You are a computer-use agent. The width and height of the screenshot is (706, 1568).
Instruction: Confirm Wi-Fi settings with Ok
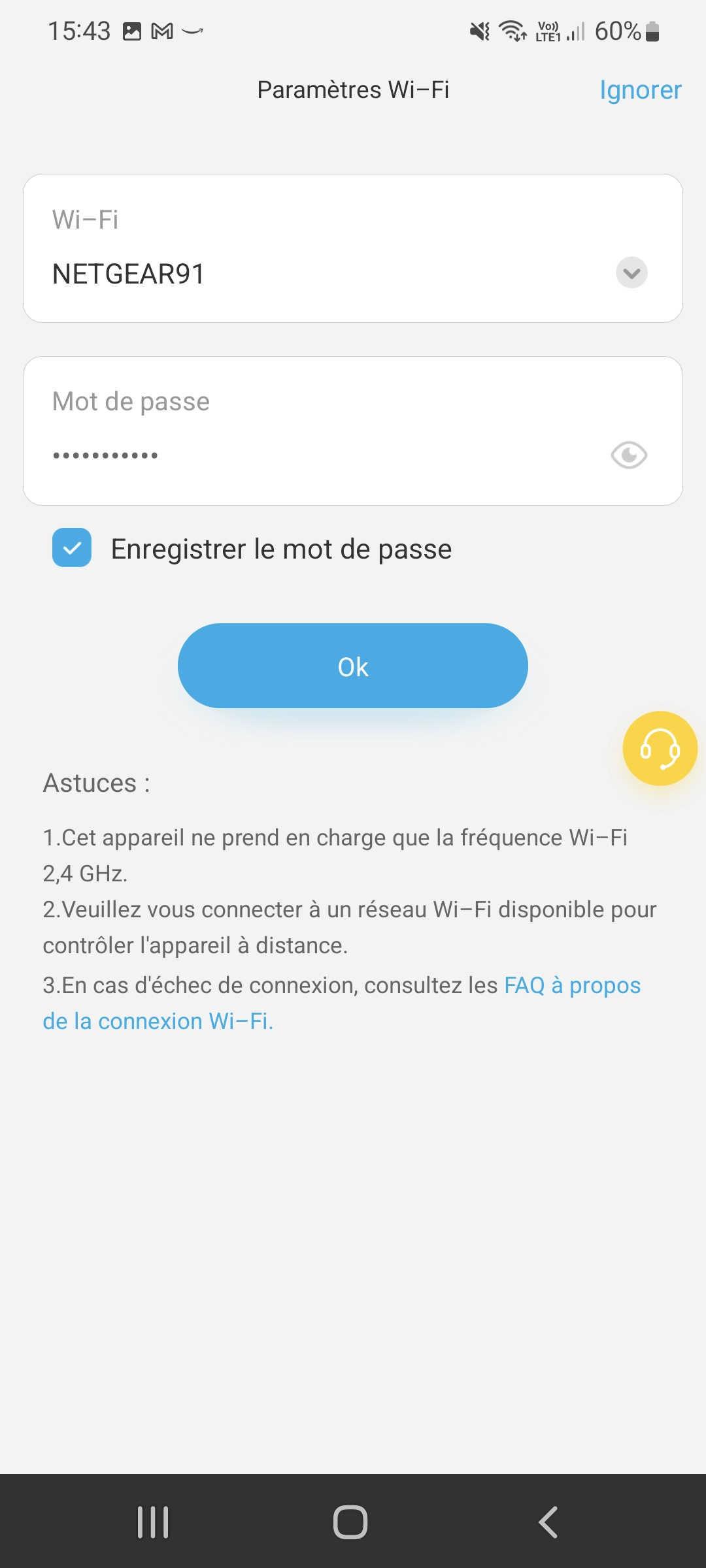[353, 666]
